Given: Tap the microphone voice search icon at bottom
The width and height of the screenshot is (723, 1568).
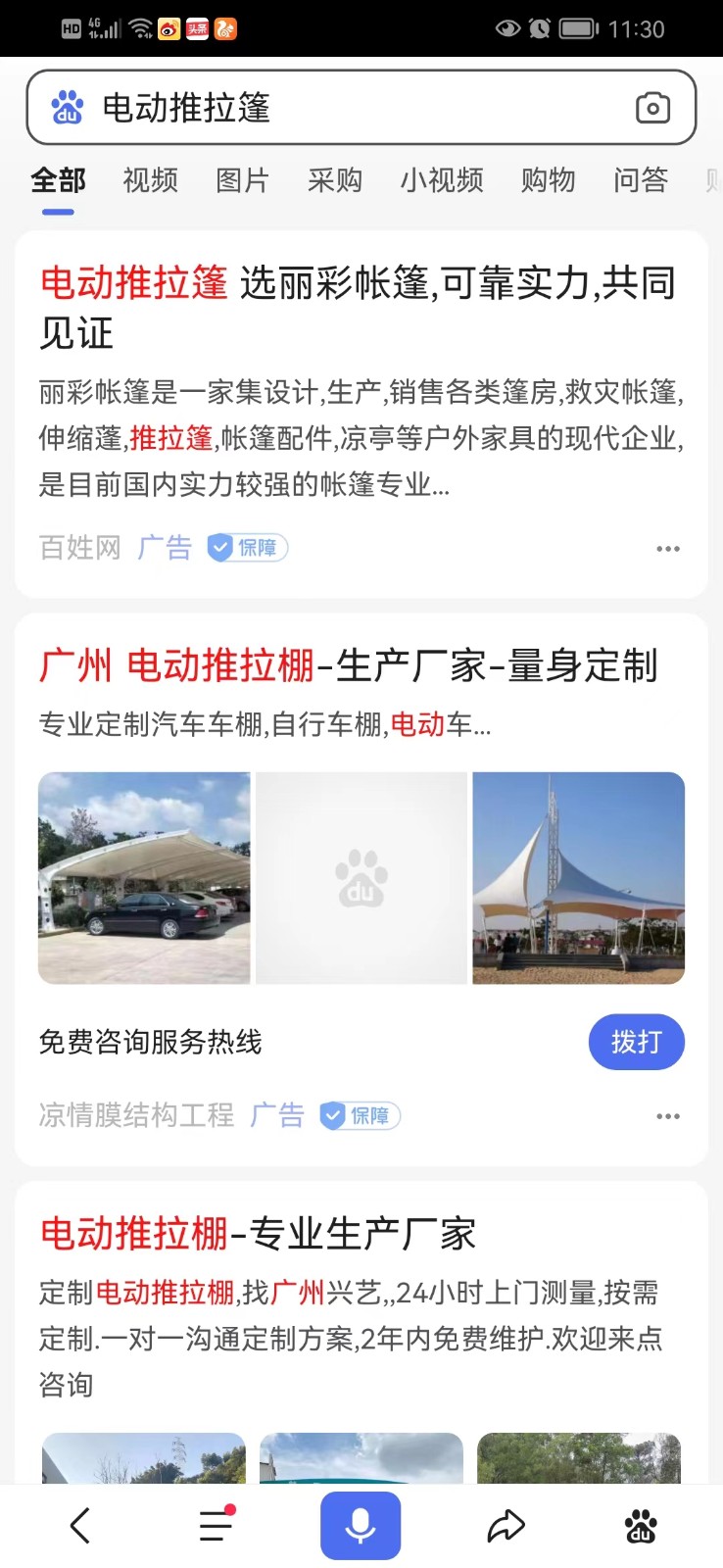Looking at the screenshot, I should click(x=361, y=1525).
